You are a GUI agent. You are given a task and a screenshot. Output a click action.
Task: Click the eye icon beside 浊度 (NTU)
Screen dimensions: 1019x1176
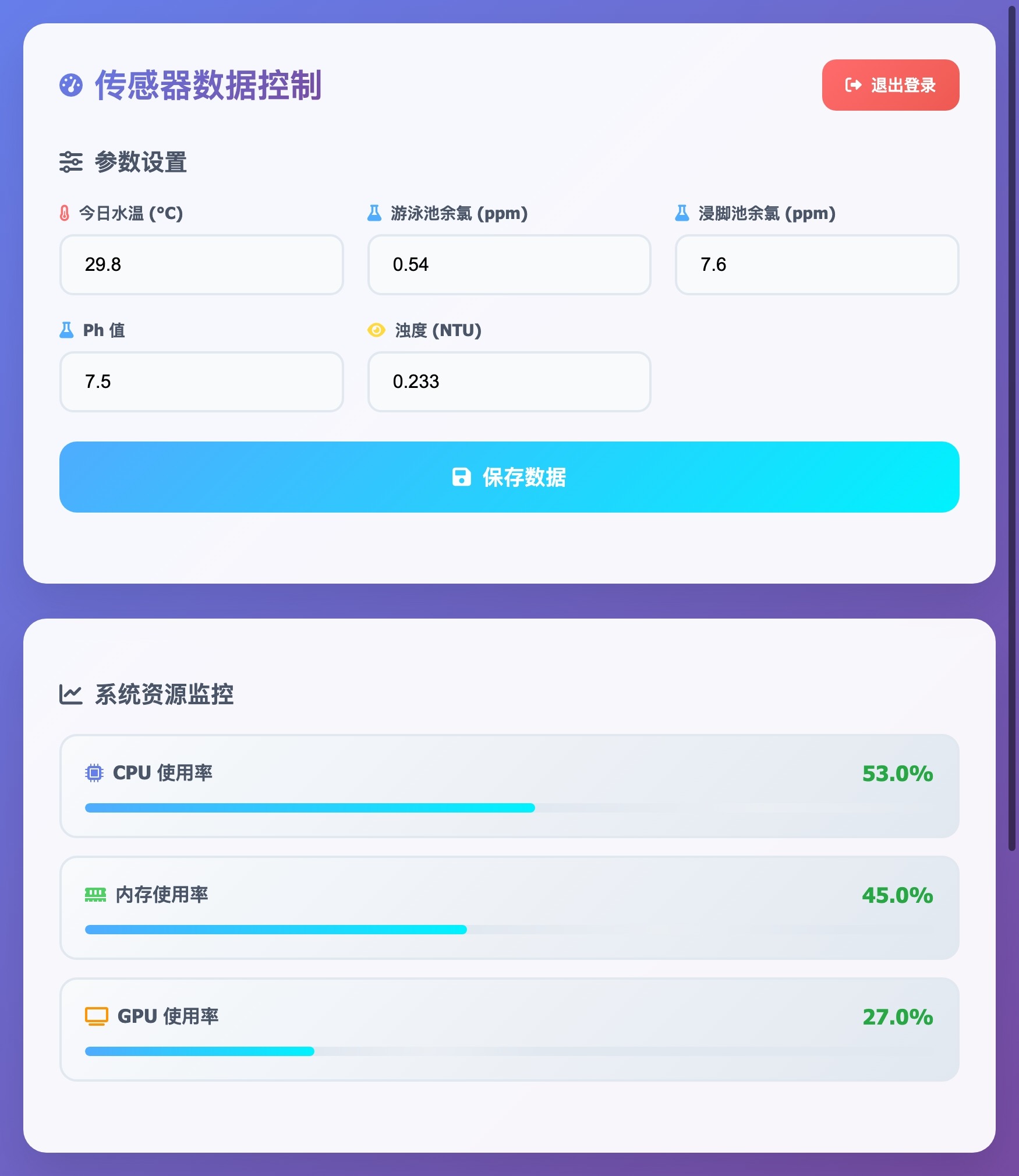pos(376,331)
